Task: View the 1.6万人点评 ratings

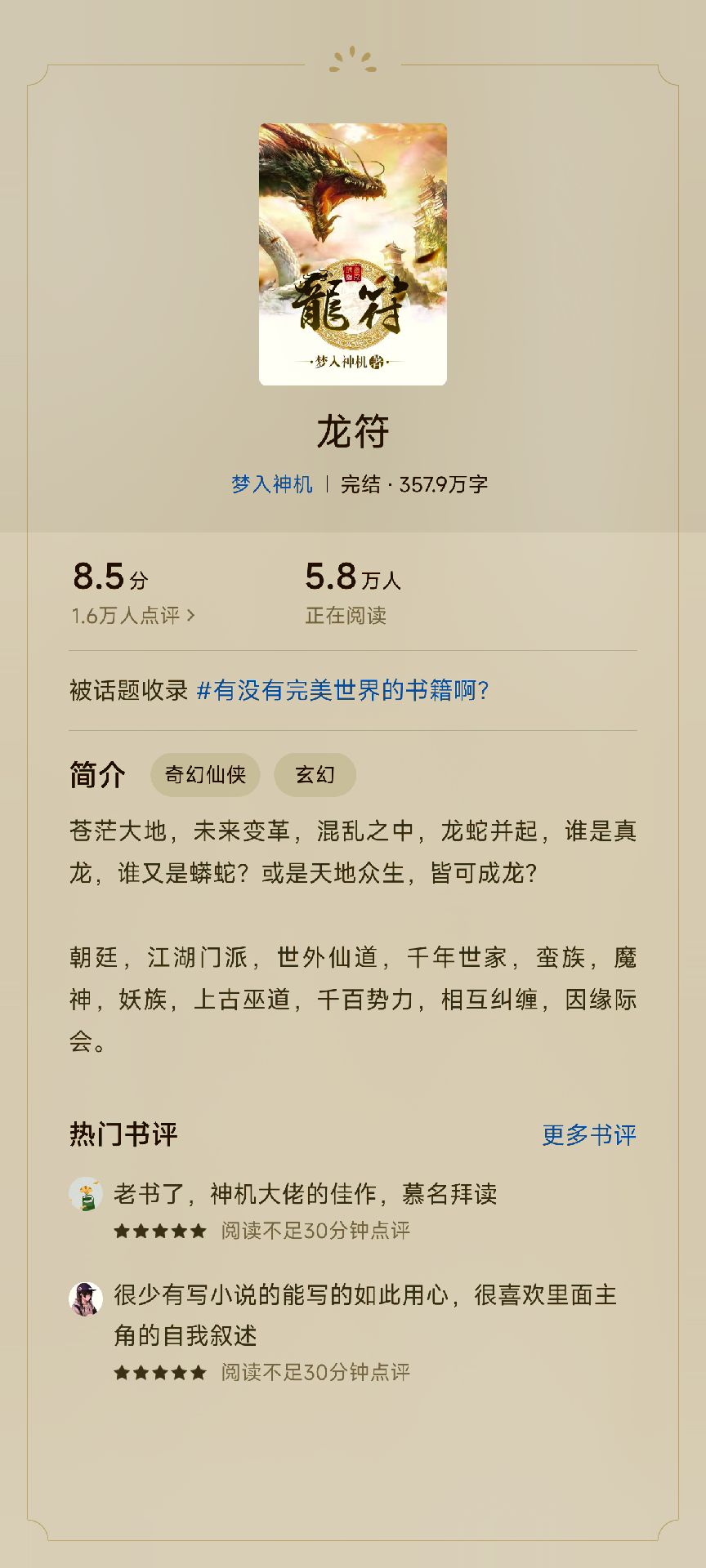Action: click(x=133, y=615)
